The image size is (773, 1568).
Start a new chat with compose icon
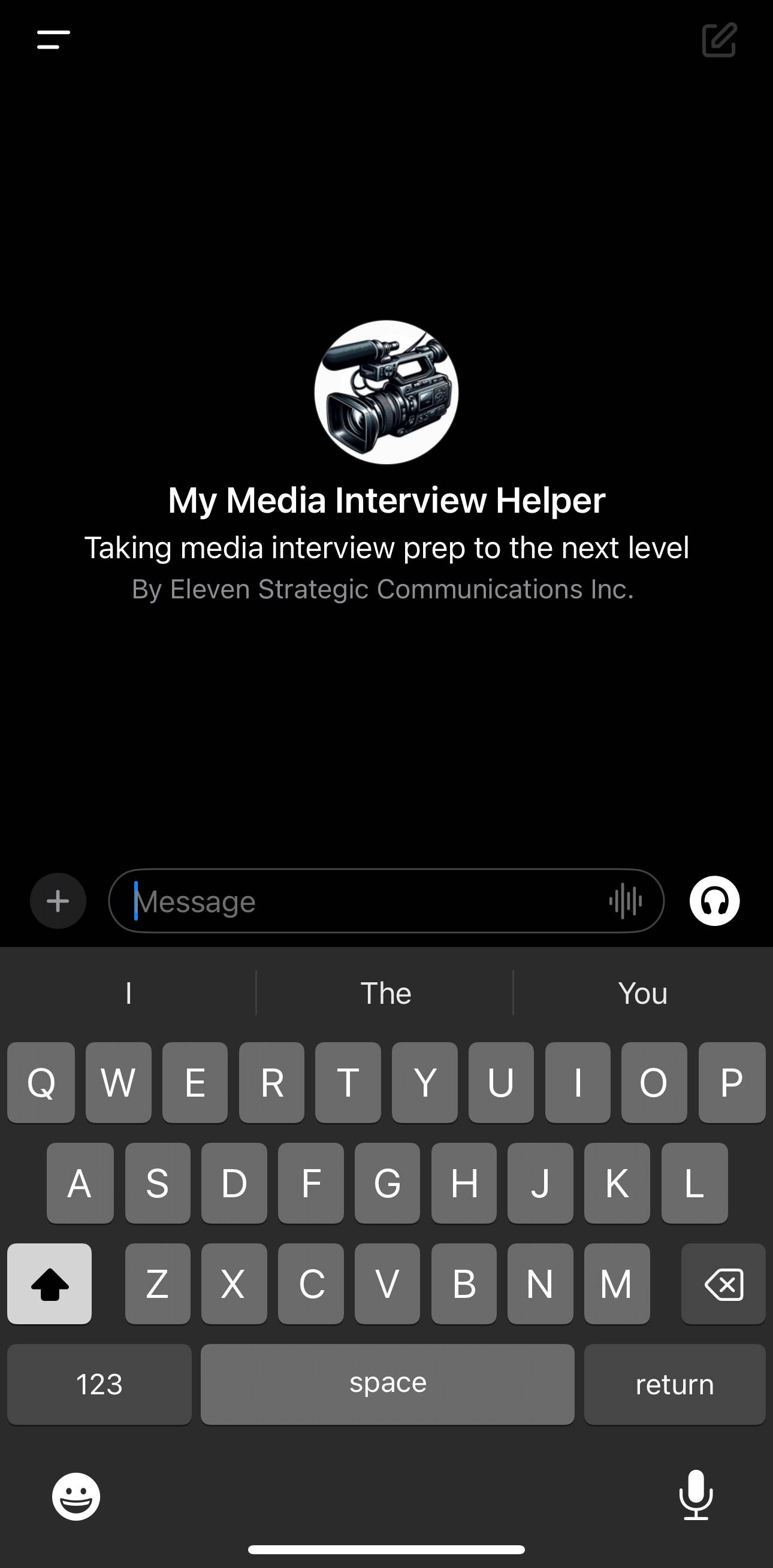(x=720, y=40)
